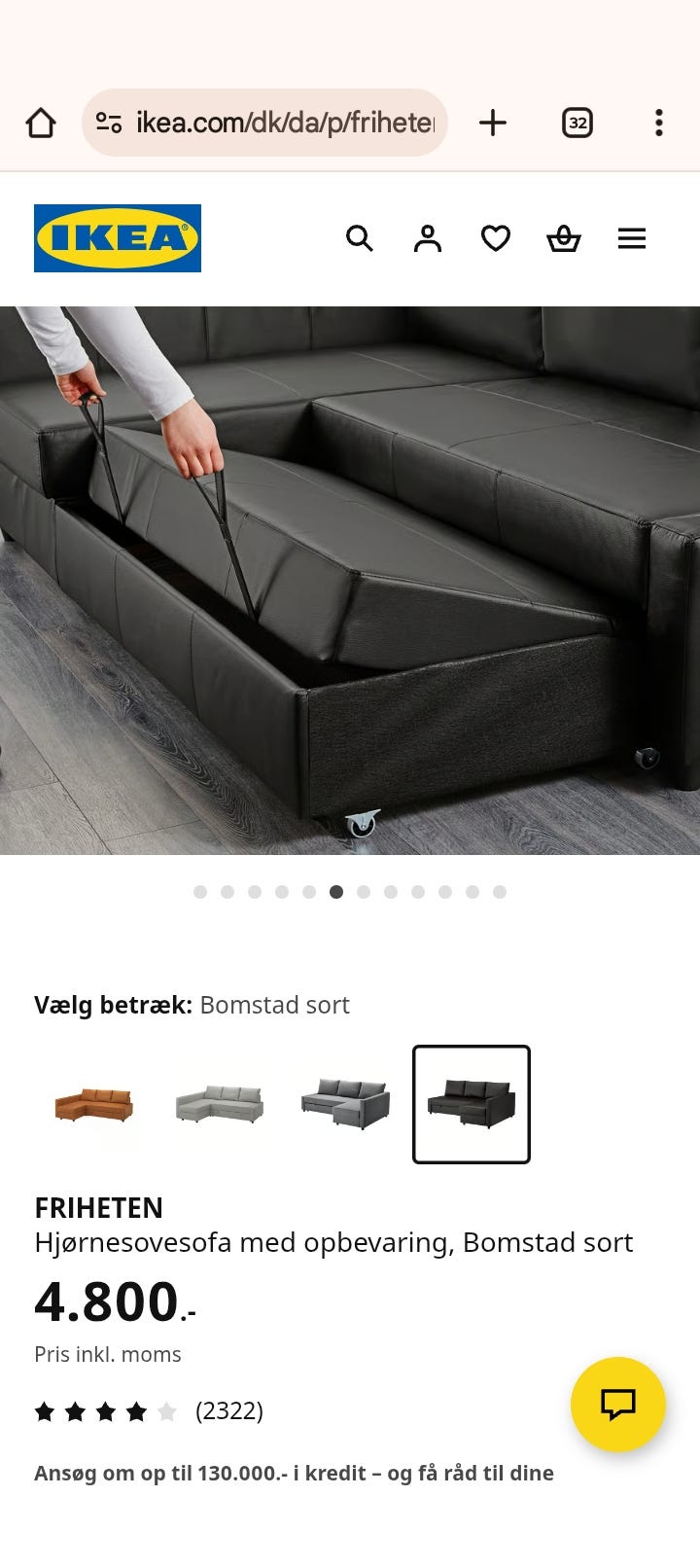Select the light beige cover option

217,1103
